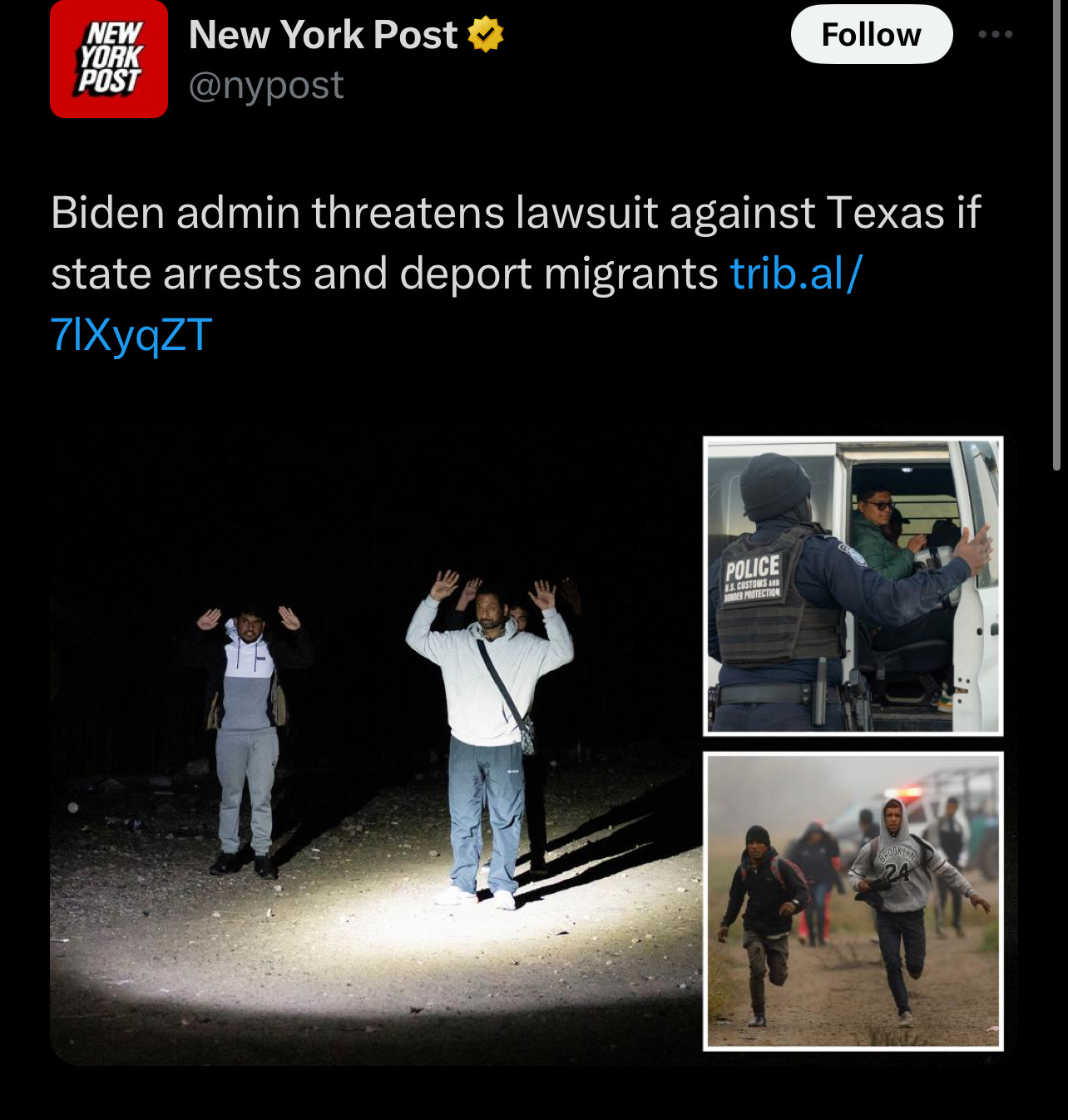Open the post's three-dot overflow menu
This screenshot has height=1120, width=1068.
(995, 34)
